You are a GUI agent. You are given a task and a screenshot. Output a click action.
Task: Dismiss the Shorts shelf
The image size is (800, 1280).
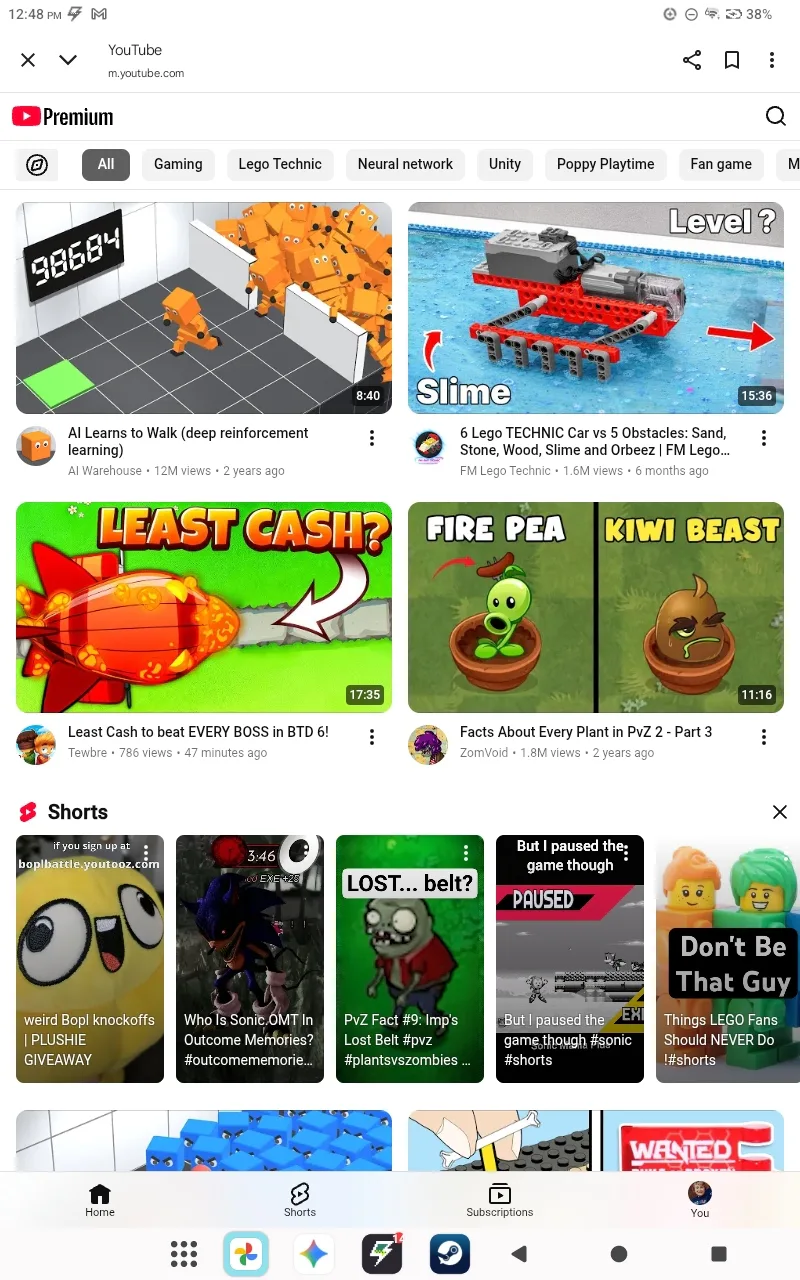click(x=780, y=812)
